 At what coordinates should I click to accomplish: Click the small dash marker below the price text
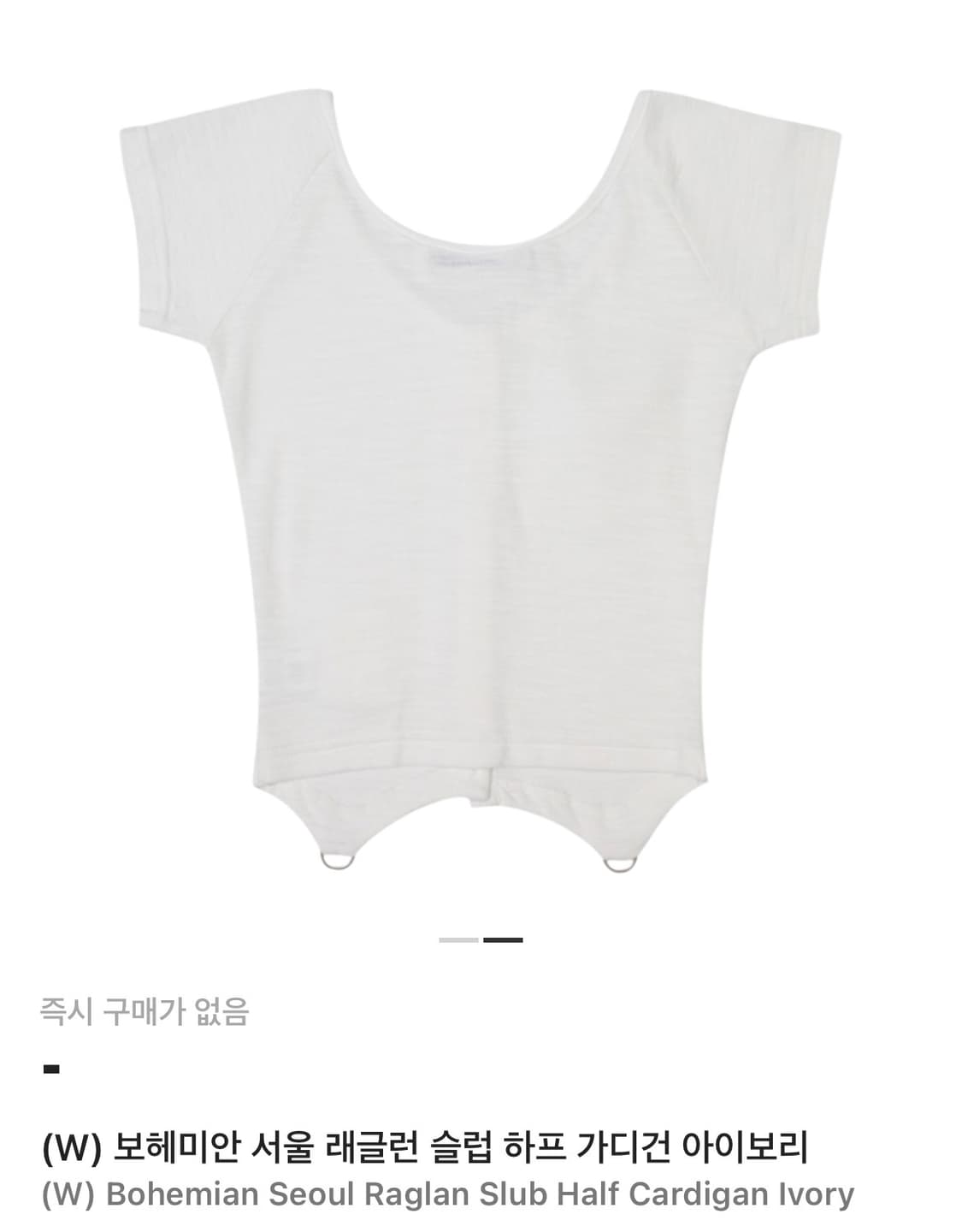coord(51,1067)
